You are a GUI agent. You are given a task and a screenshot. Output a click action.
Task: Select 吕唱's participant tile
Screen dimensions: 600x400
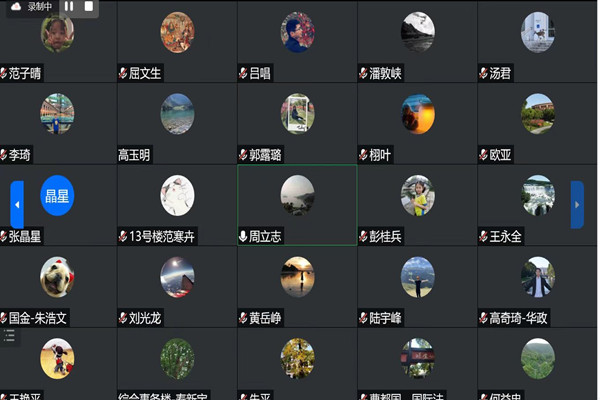coord(297,40)
